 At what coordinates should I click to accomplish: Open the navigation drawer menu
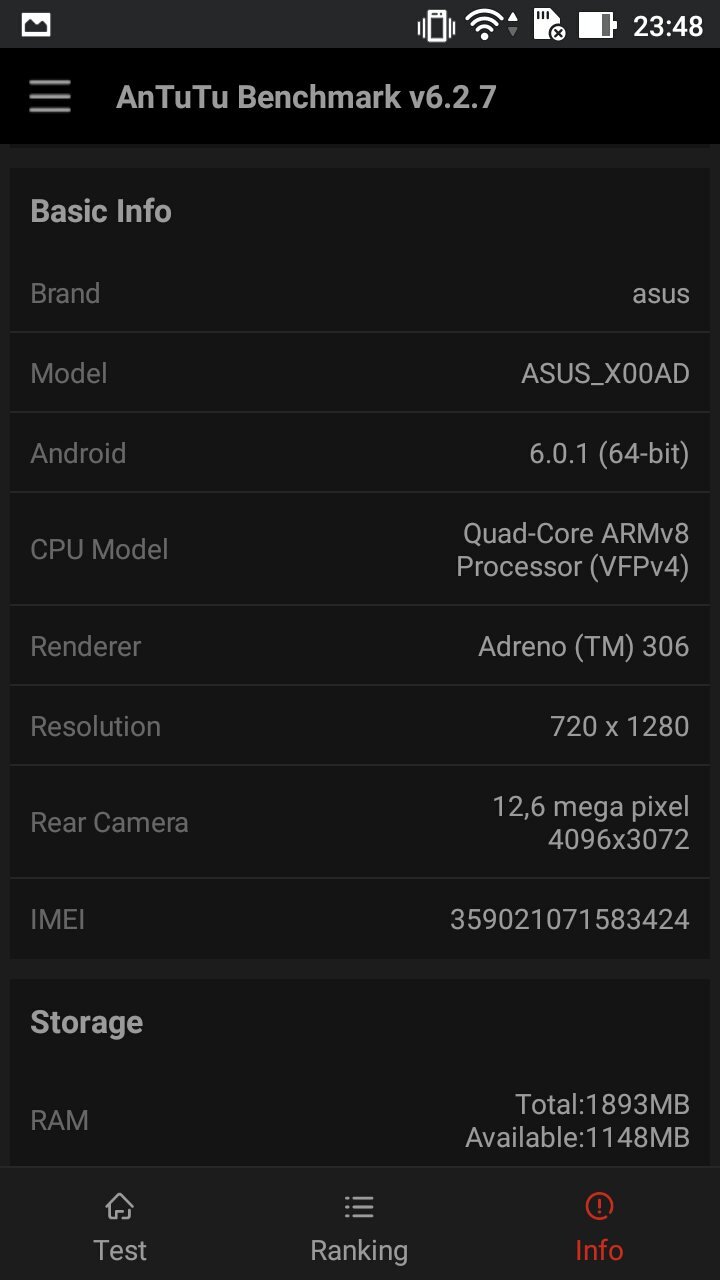48,96
